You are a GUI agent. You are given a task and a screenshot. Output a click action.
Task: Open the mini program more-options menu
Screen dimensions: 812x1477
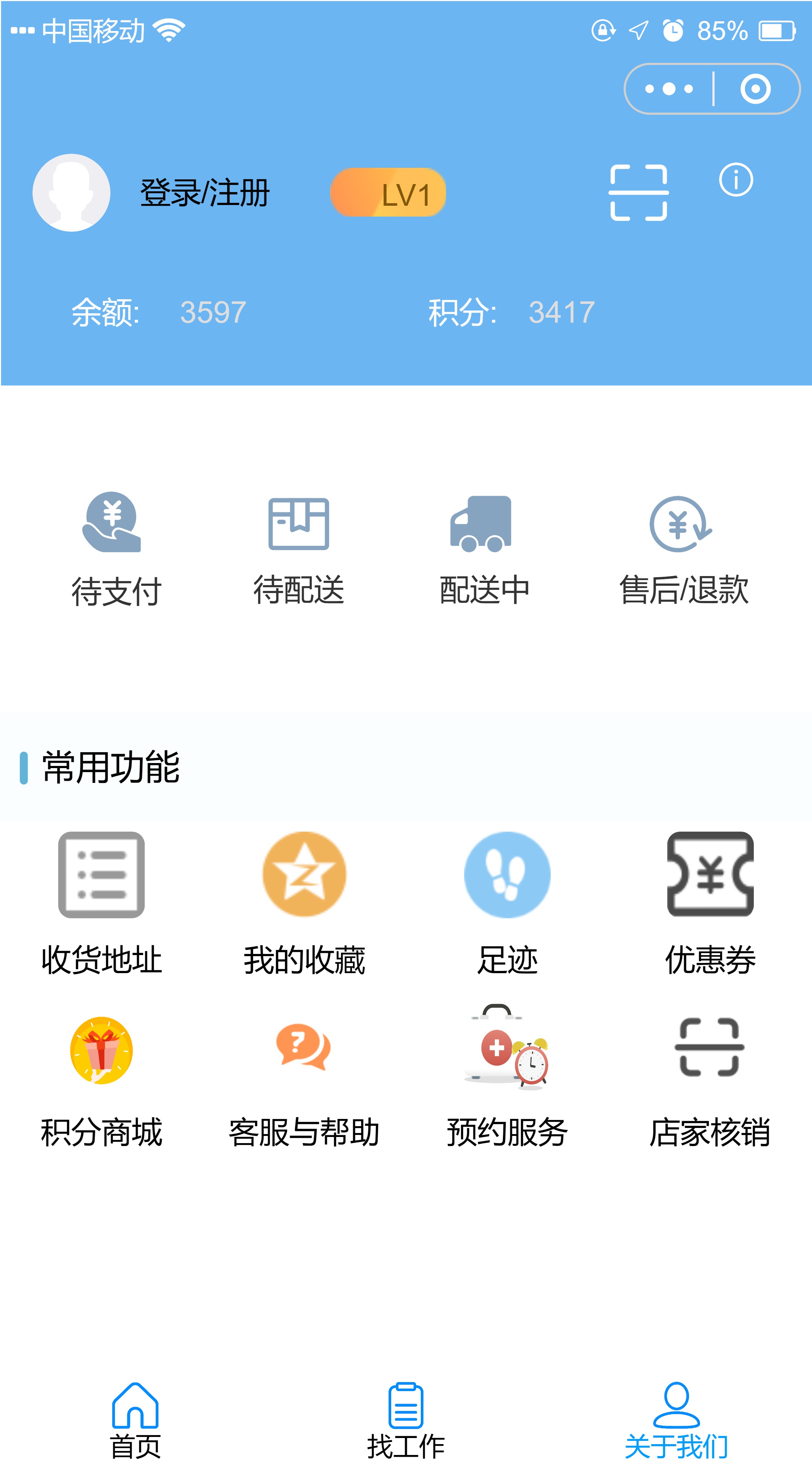pyautogui.click(x=669, y=89)
